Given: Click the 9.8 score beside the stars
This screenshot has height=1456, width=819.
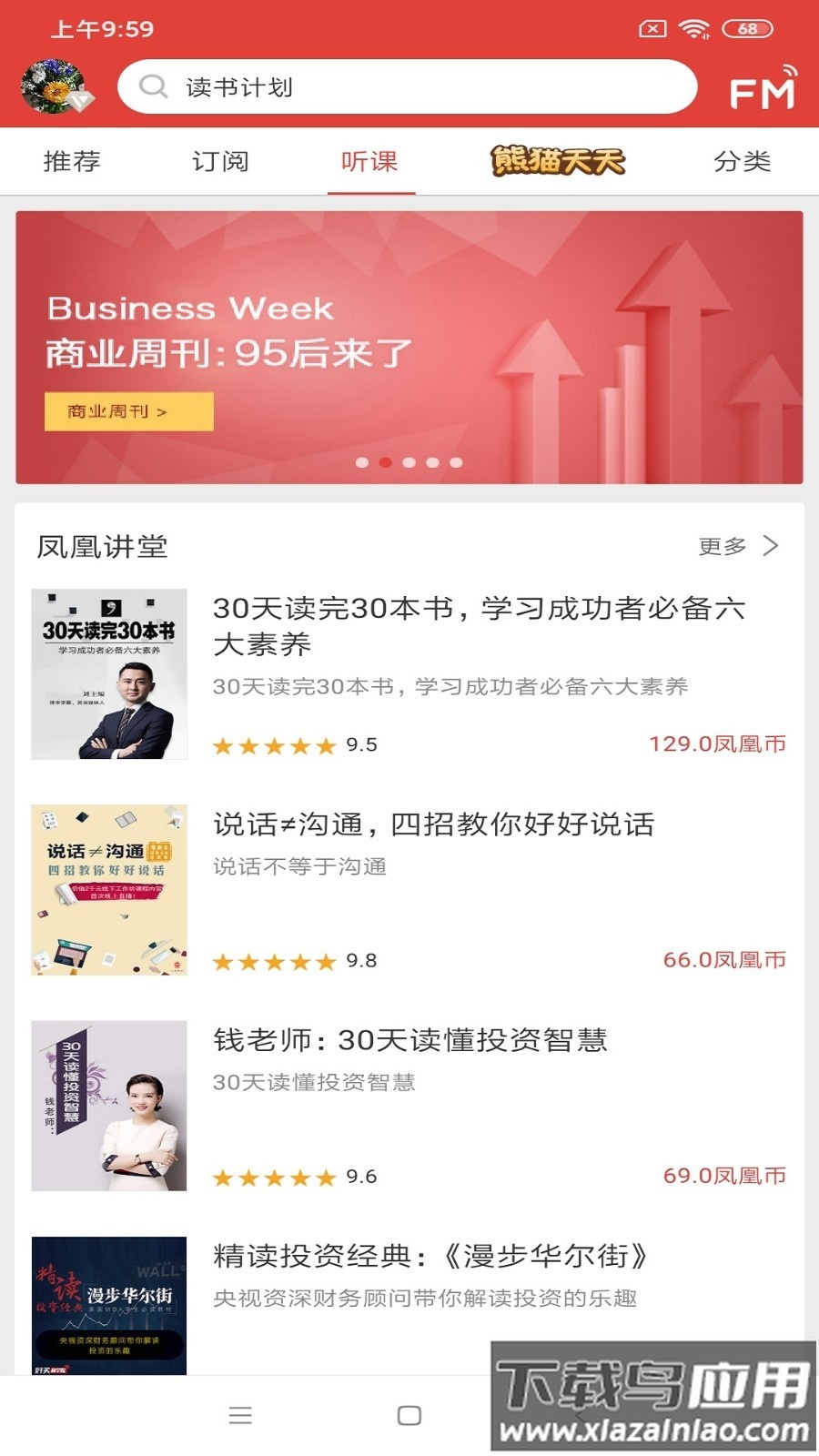Looking at the screenshot, I should pyautogui.click(x=363, y=959).
